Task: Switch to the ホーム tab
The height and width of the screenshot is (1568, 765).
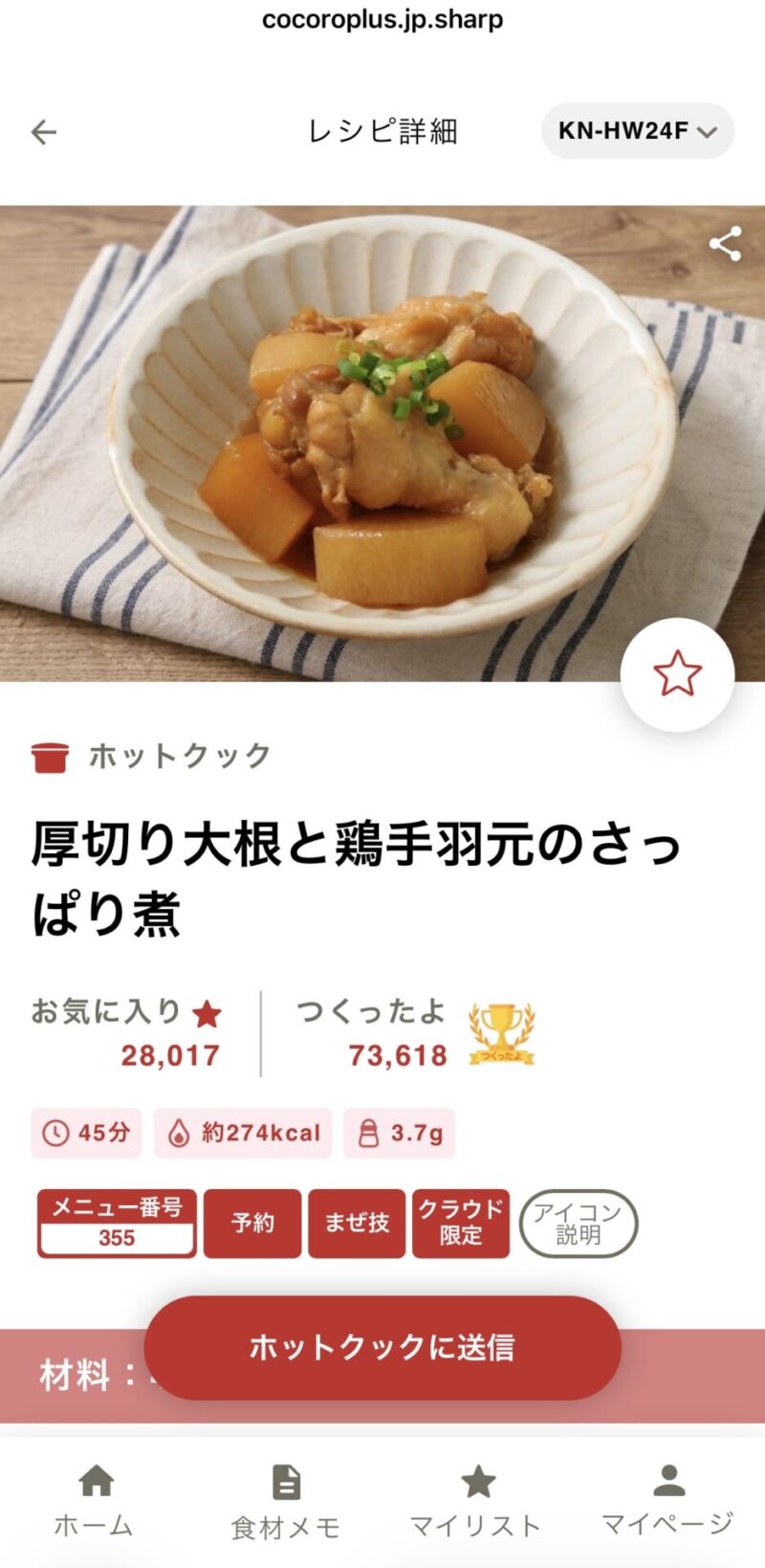Action: click(x=94, y=1499)
